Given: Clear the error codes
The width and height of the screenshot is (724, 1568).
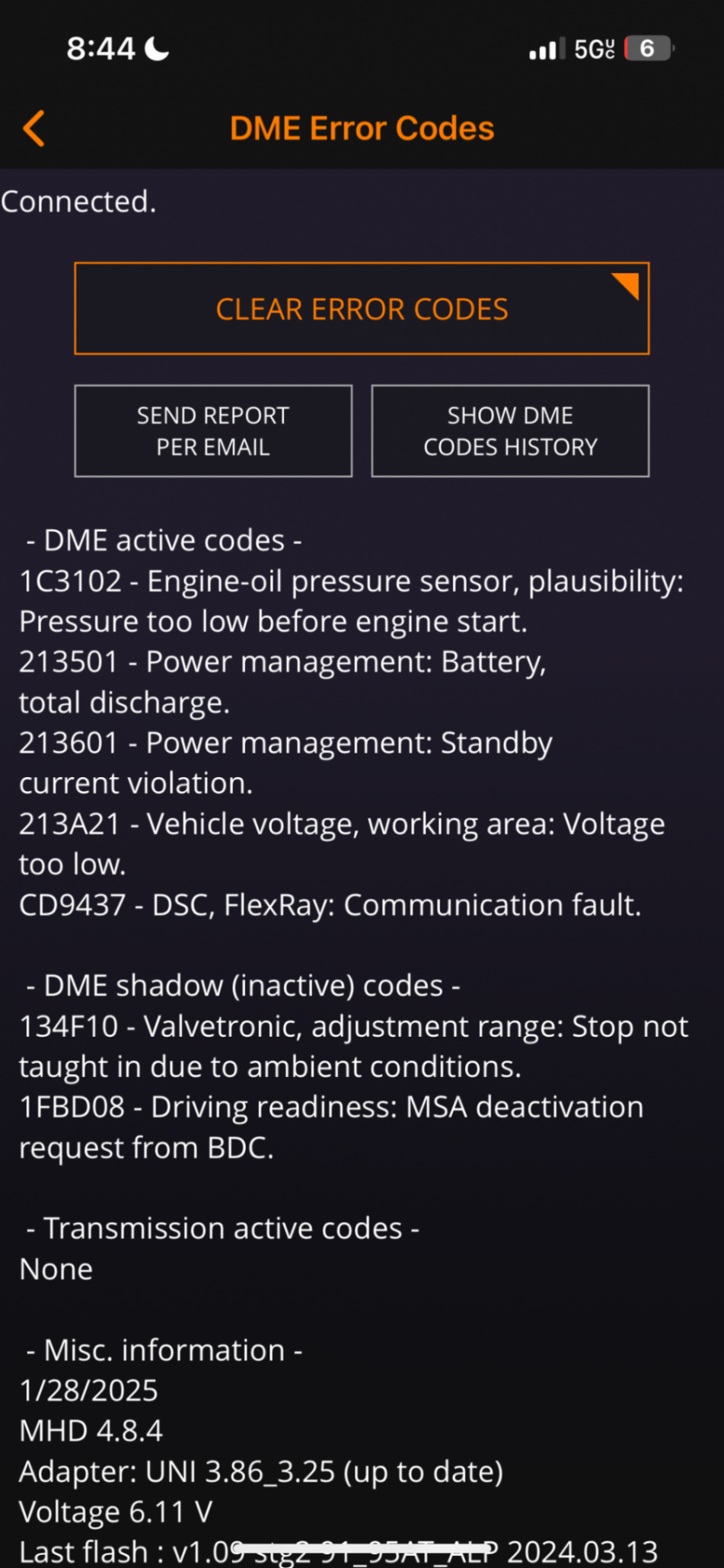Looking at the screenshot, I should 362,309.
